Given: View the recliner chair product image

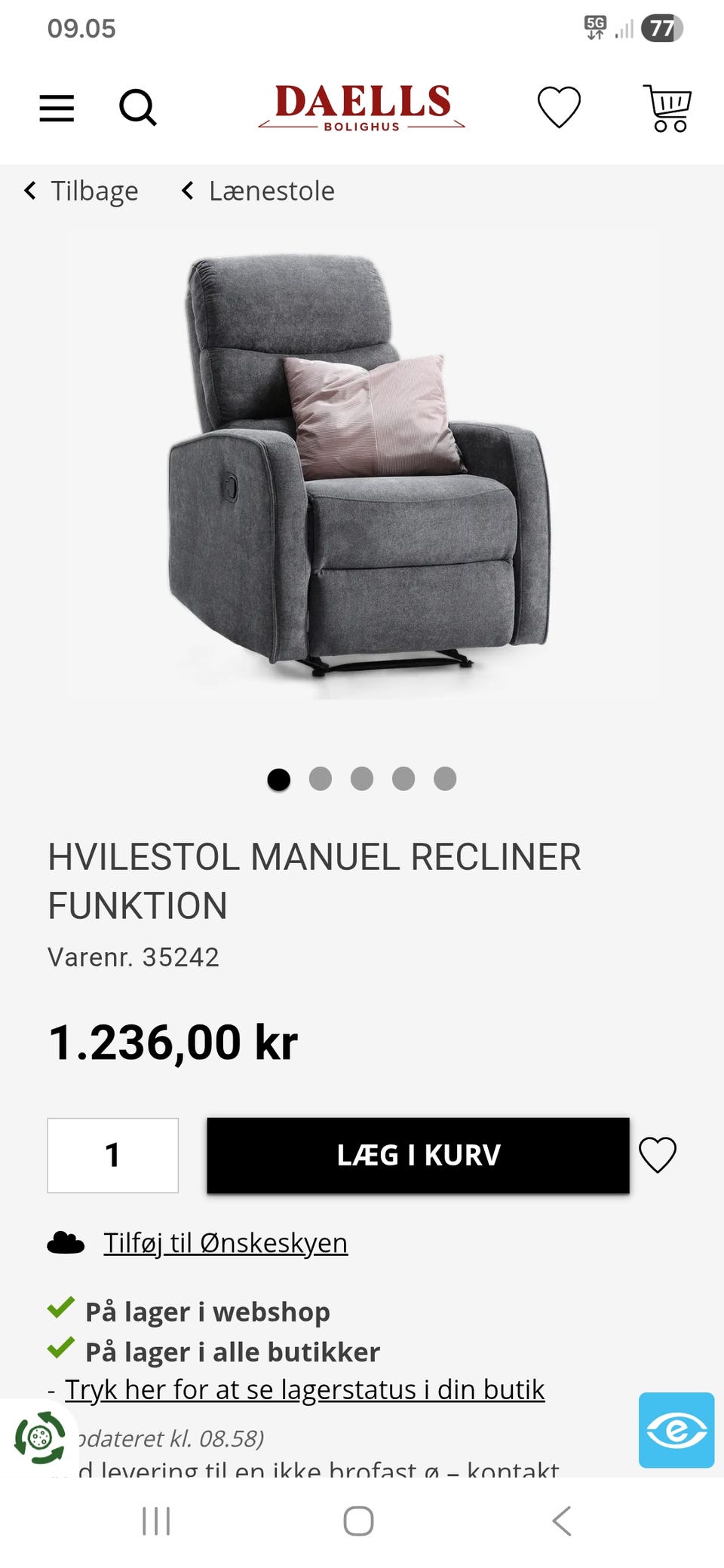Looking at the screenshot, I should tap(360, 465).
